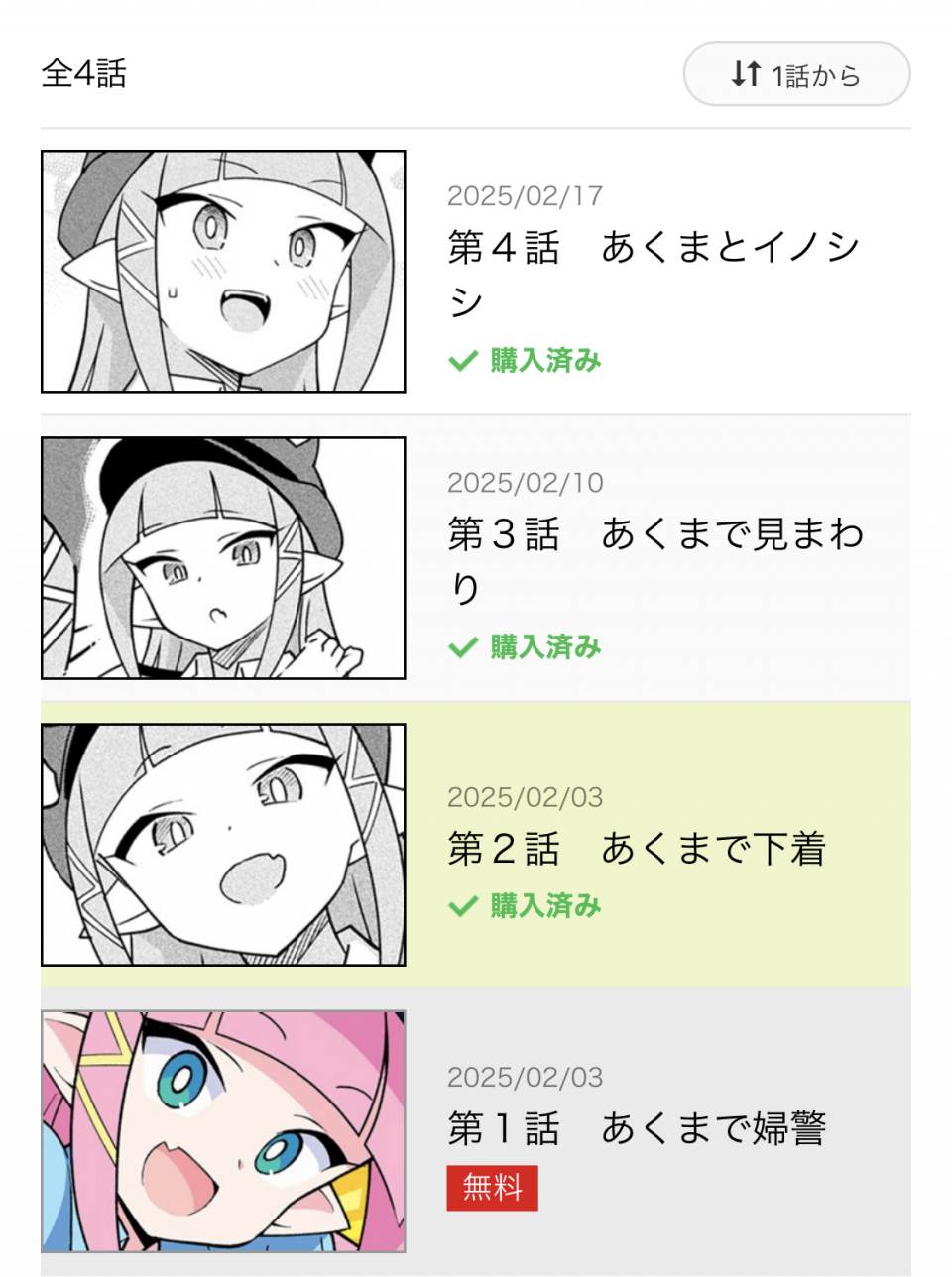Viewport: 952px width, 1277px height.
Task: Toggle sort order with 1話から button
Action: click(x=796, y=74)
